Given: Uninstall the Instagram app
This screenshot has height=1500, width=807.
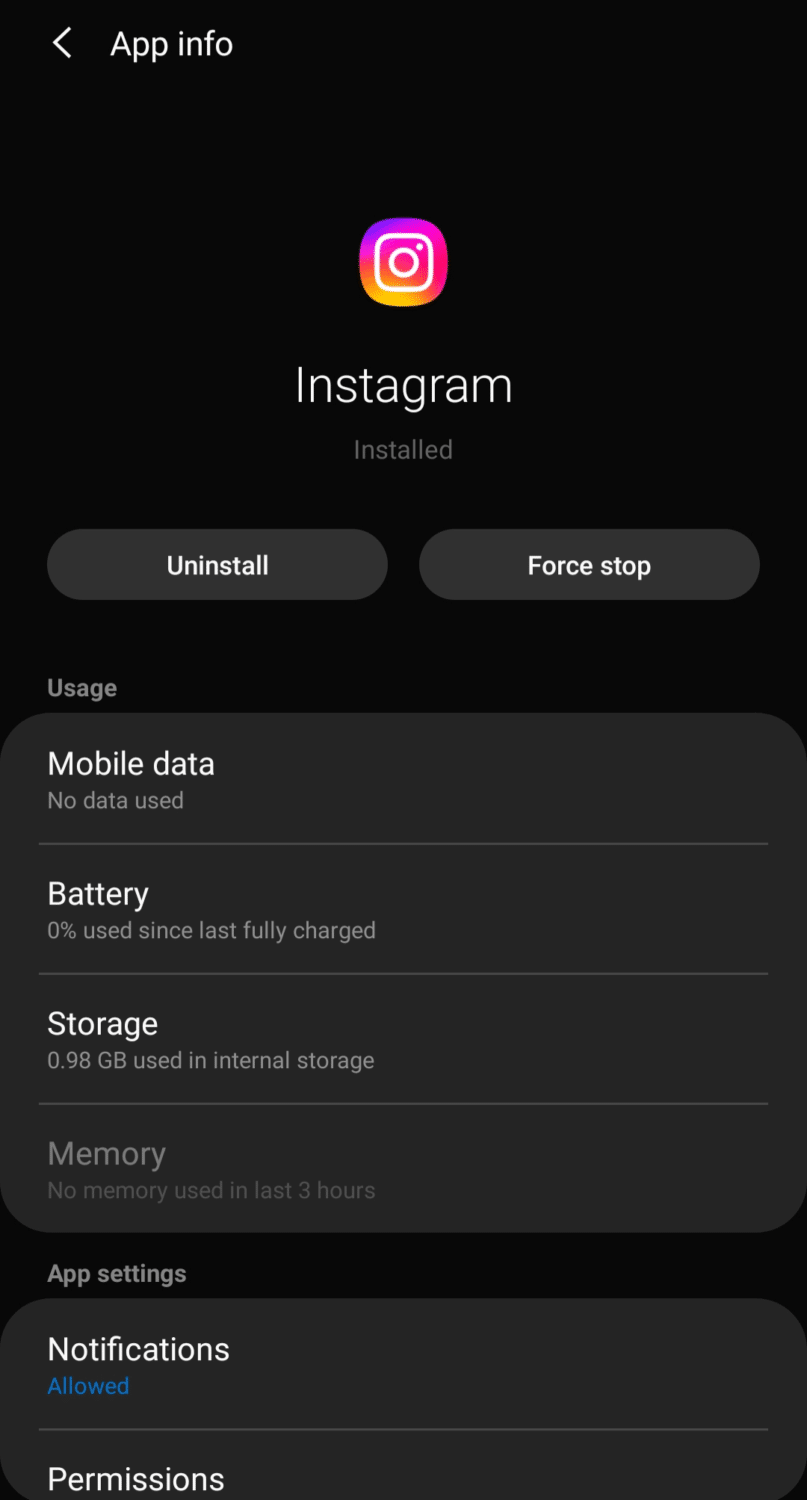Looking at the screenshot, I should 217,565.
